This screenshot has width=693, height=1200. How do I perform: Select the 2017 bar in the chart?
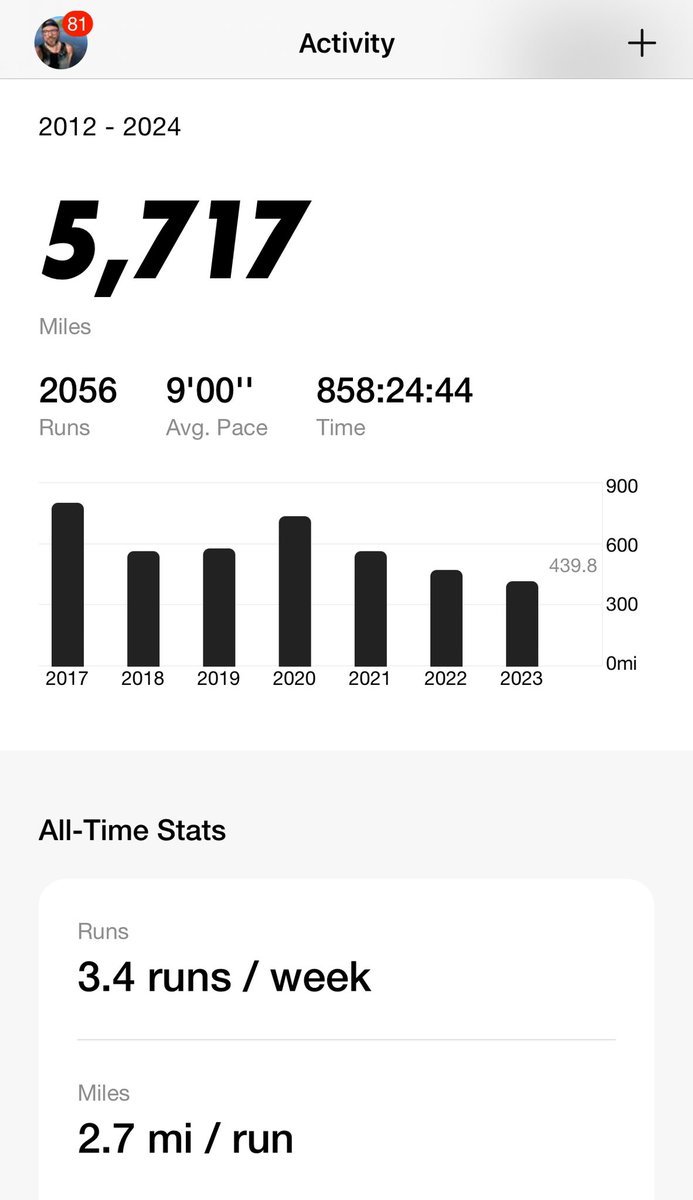point(68,584)
